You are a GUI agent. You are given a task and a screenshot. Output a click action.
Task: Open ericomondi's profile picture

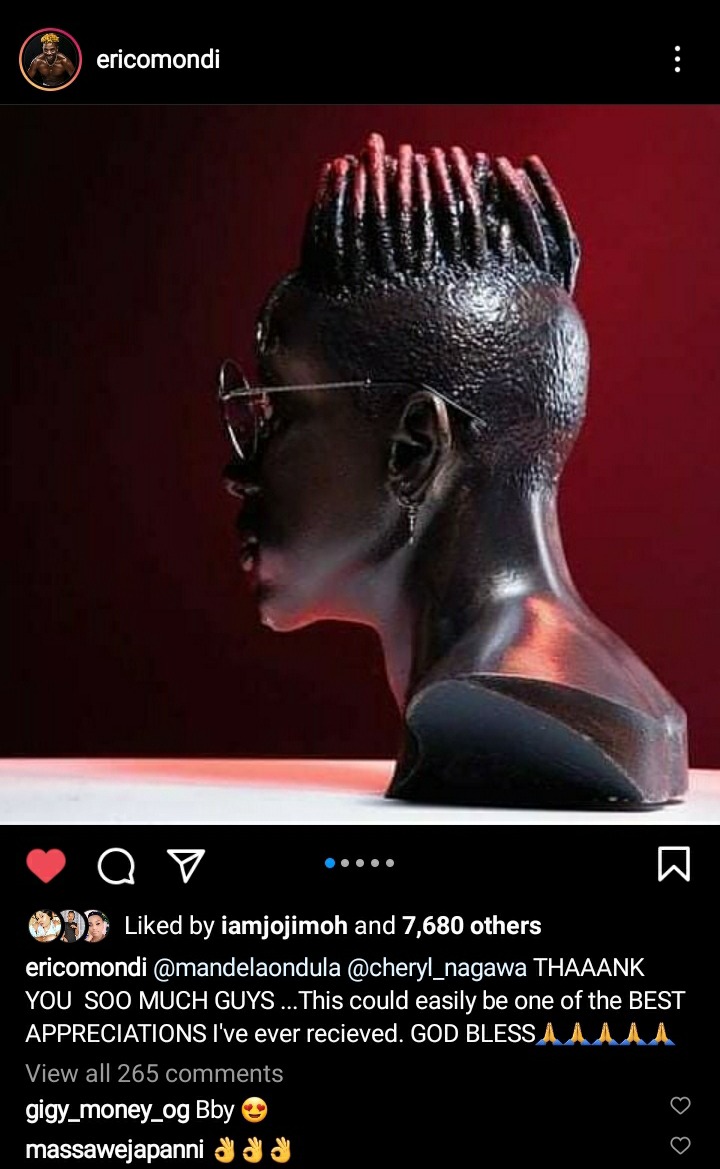[50, 60]
